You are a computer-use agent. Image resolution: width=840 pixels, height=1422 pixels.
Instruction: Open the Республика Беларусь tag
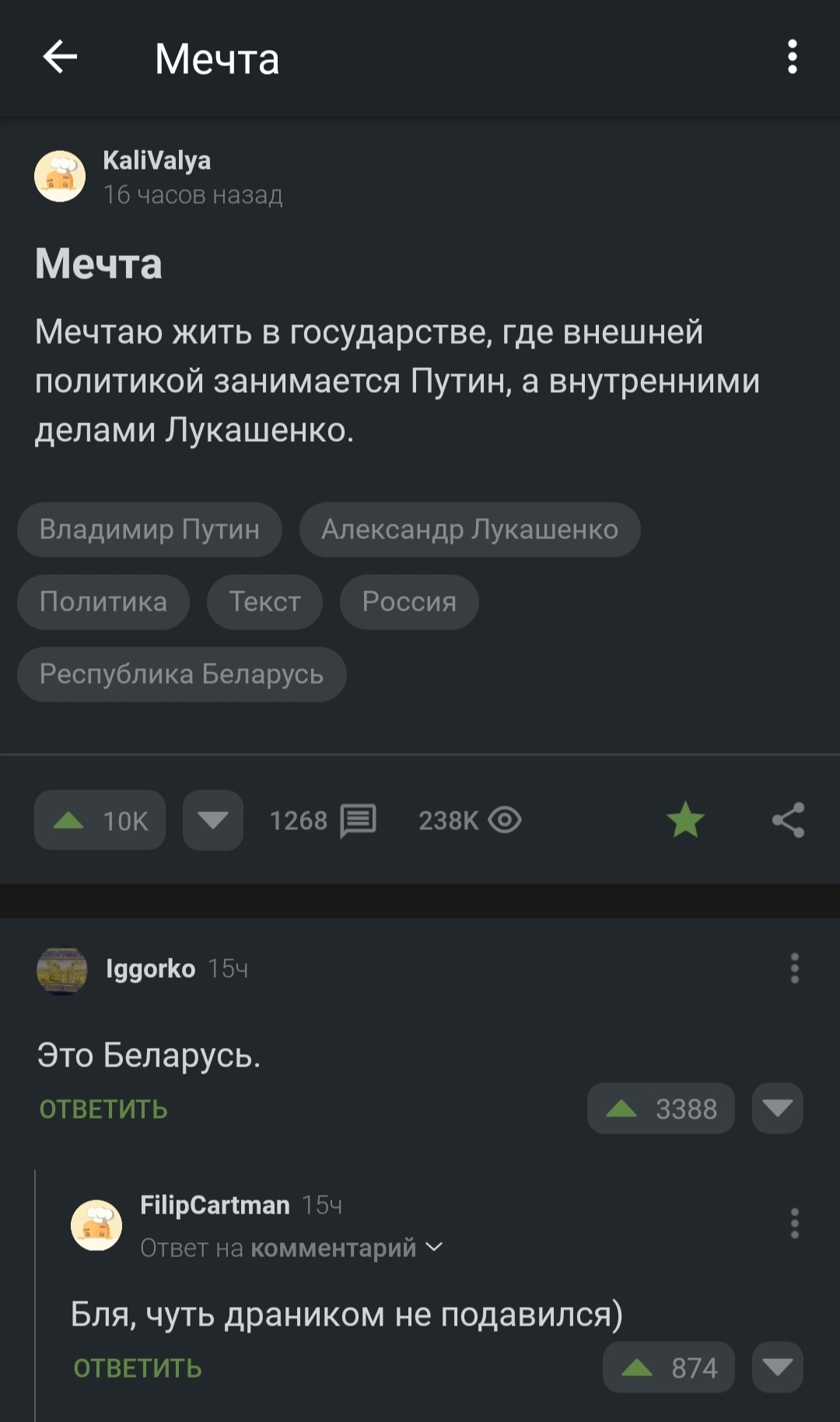click(x=182, y=674)
